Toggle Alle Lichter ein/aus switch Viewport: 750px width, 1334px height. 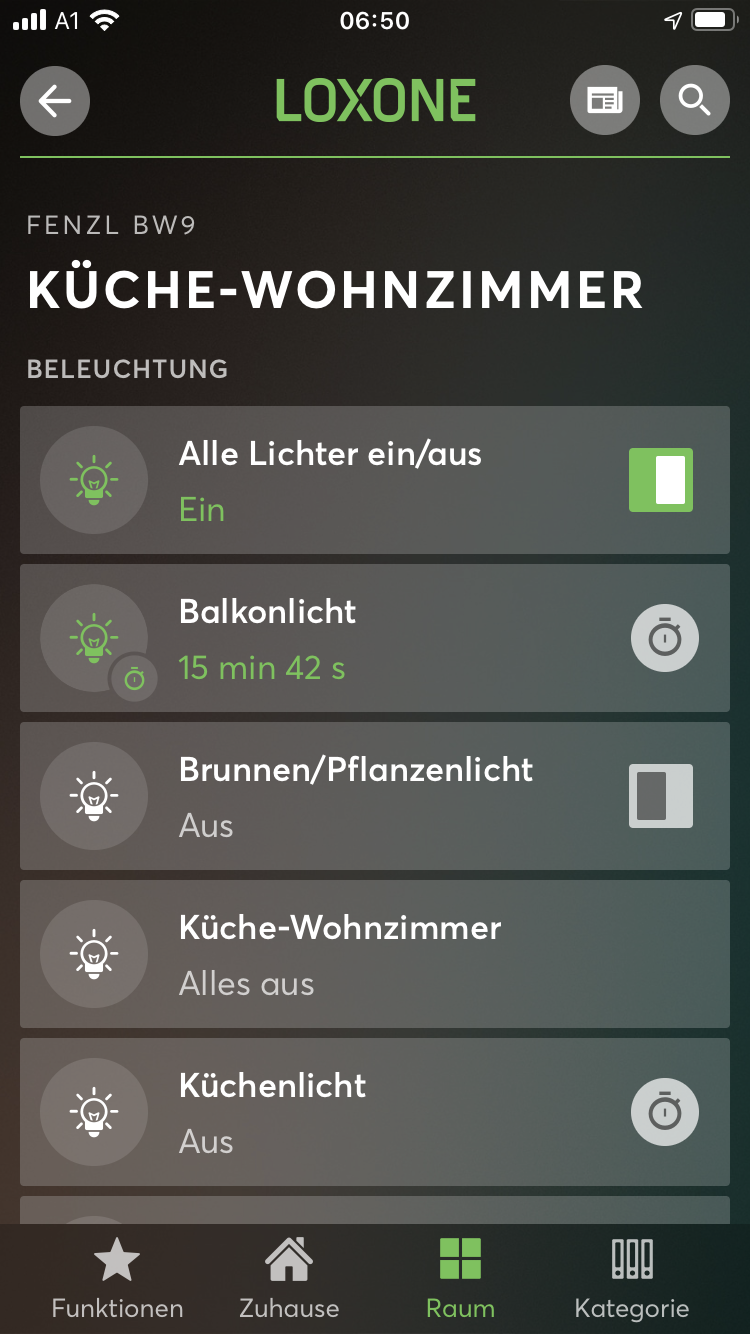pyautogui.click(x=661, y=480)
